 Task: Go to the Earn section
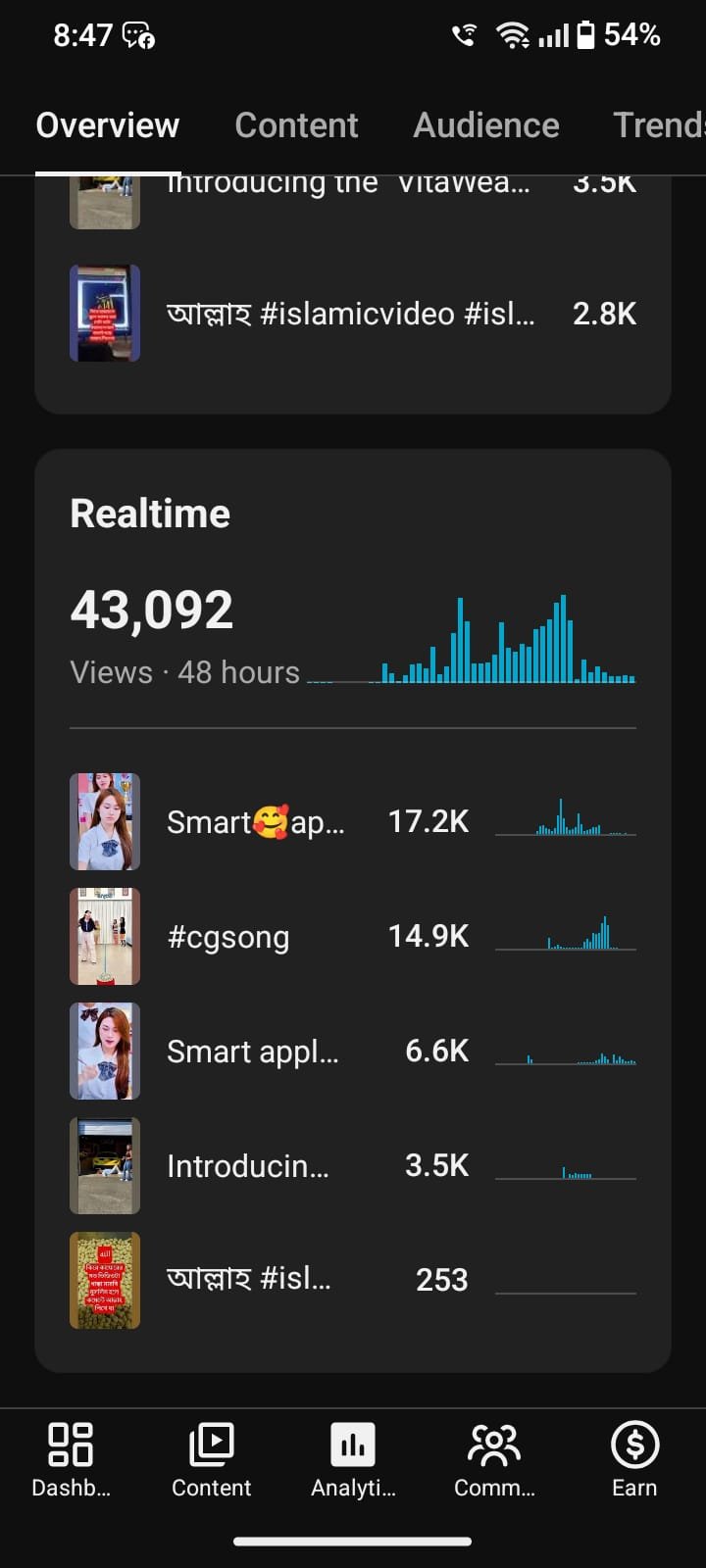pyautogui.click(x=634, y=1460)
